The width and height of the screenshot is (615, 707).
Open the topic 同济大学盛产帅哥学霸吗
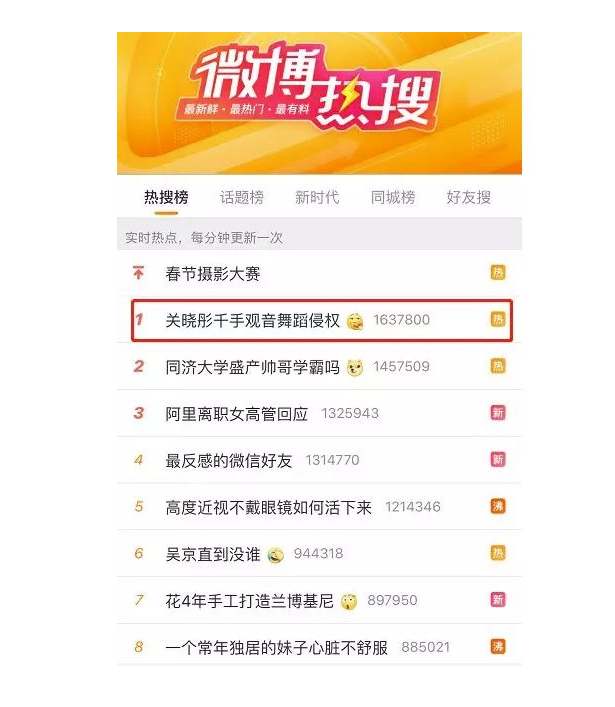click(x=253, y=367)
